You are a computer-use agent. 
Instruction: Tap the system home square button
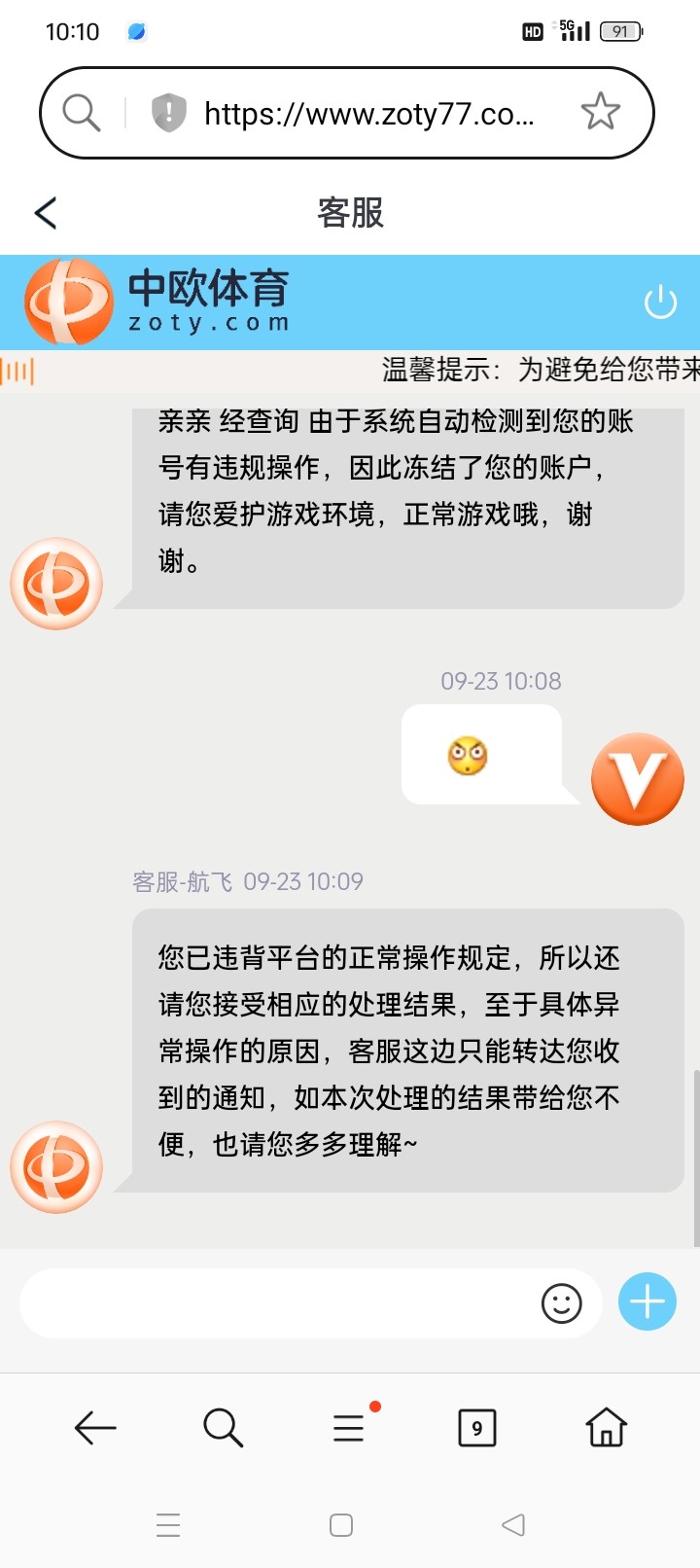(341, 1524)
